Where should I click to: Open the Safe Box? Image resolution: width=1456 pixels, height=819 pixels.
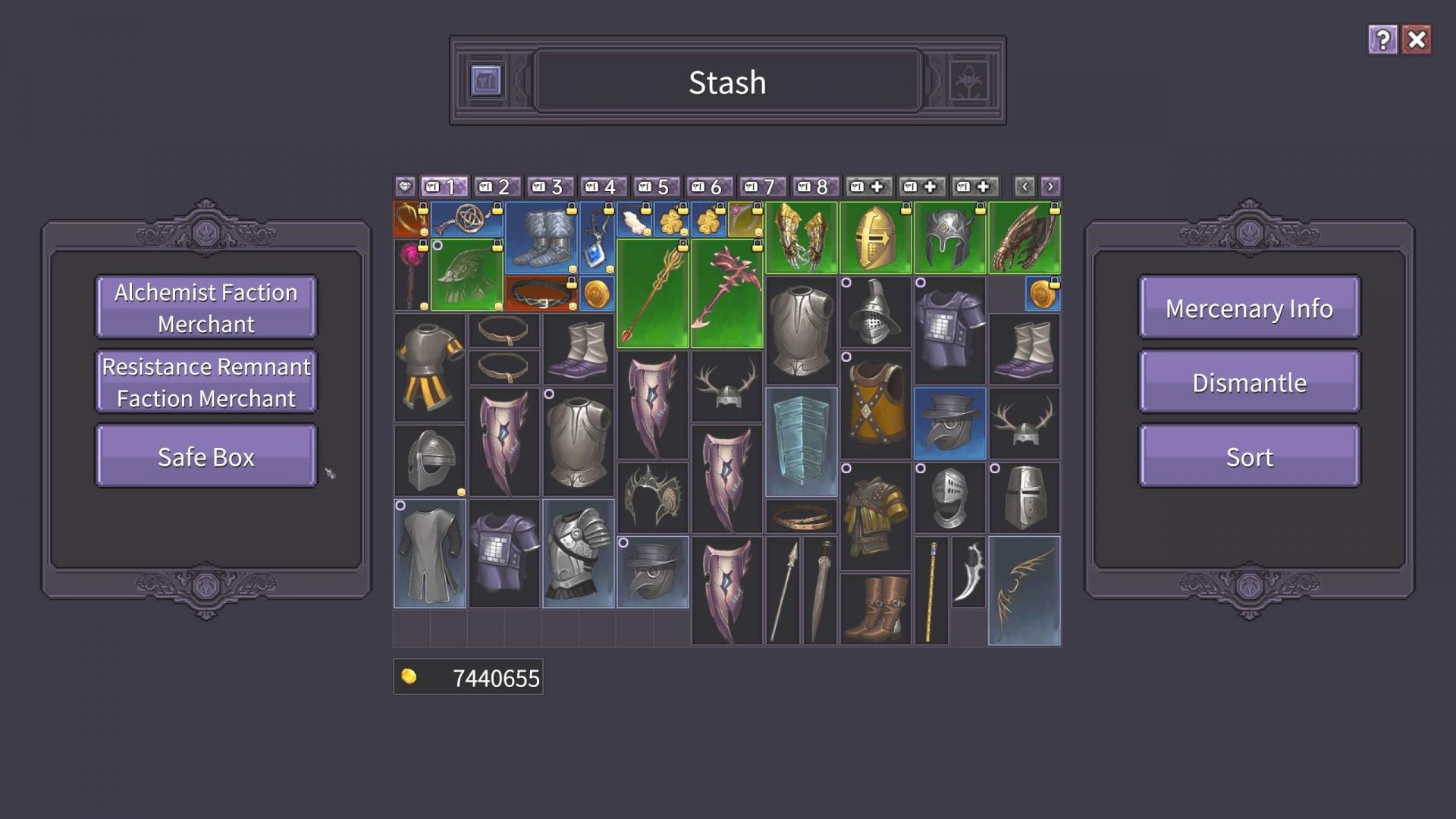coord(206,457)
